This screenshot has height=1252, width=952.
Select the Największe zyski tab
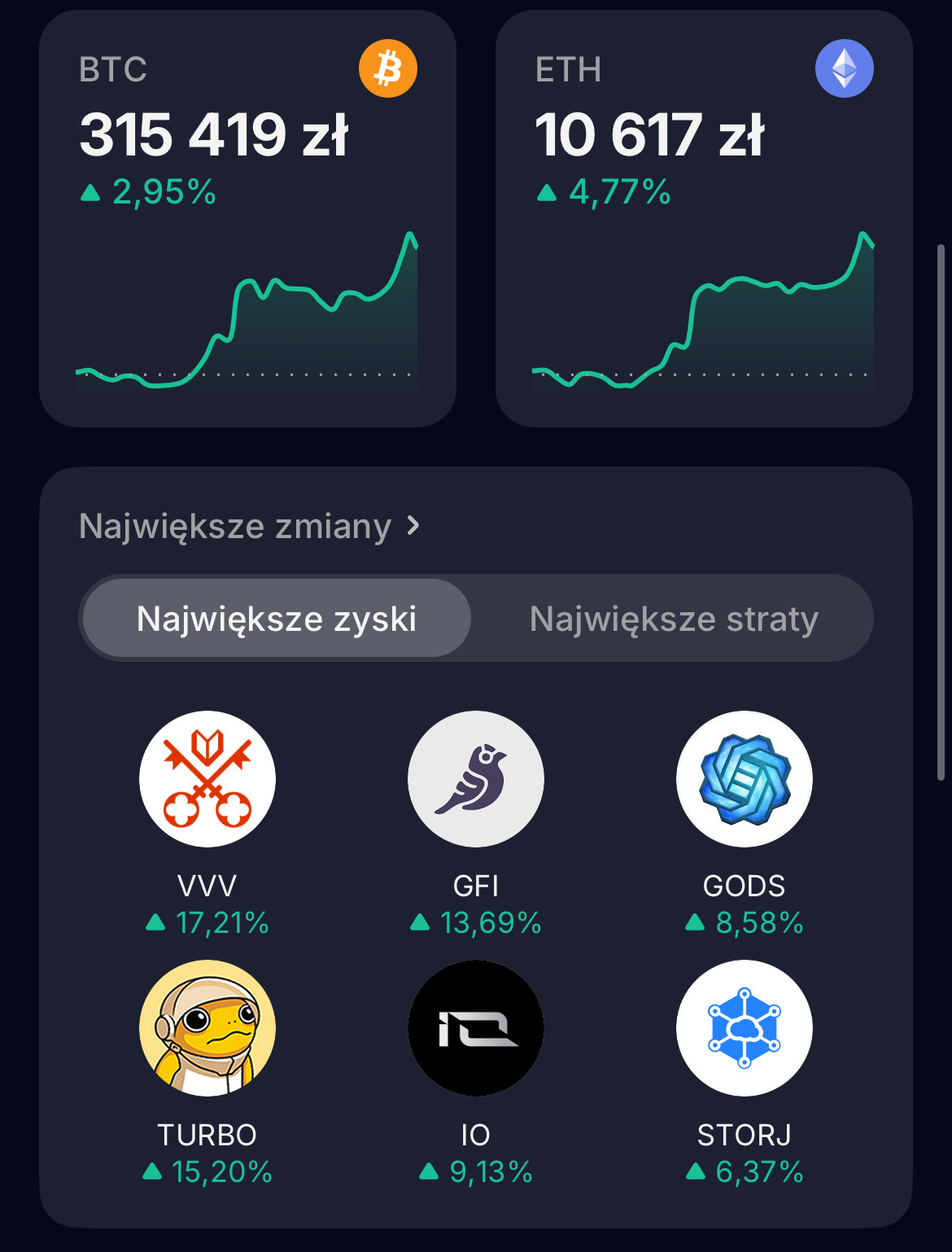click(277, 619)
